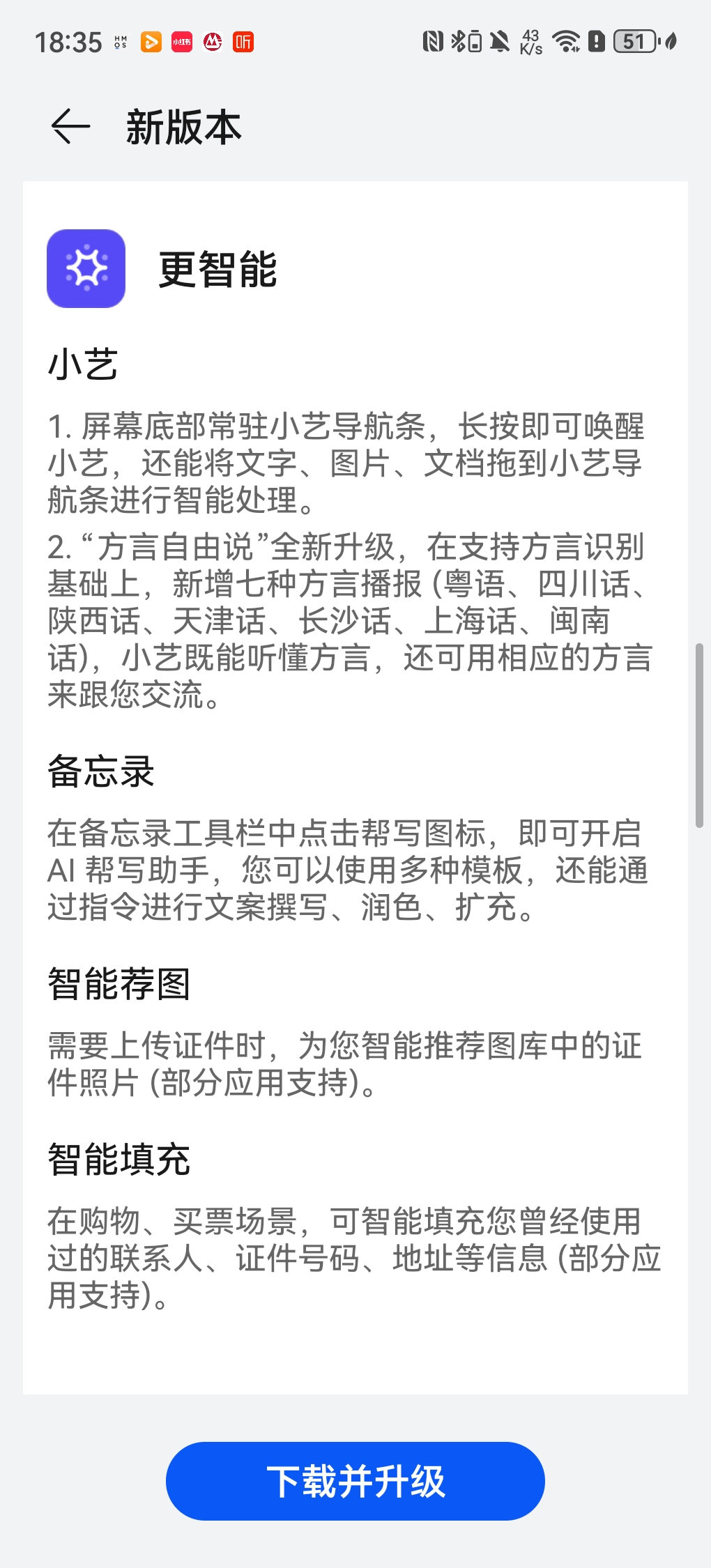Tap the Bluetooth device status icon
711x1568 pixels.
tap(465, 42)
